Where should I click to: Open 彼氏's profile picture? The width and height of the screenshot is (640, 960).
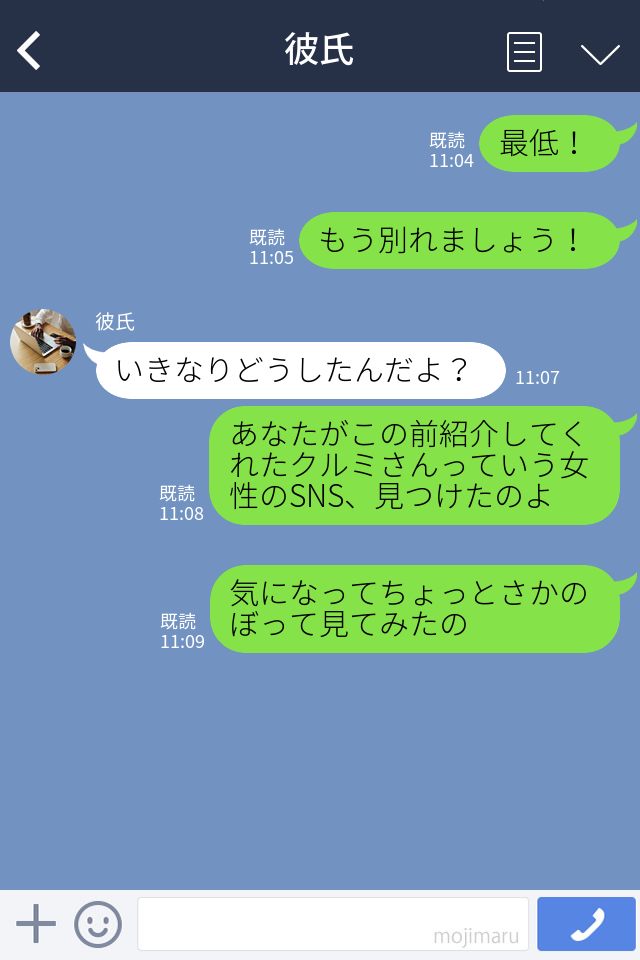(x=43, y=342)
